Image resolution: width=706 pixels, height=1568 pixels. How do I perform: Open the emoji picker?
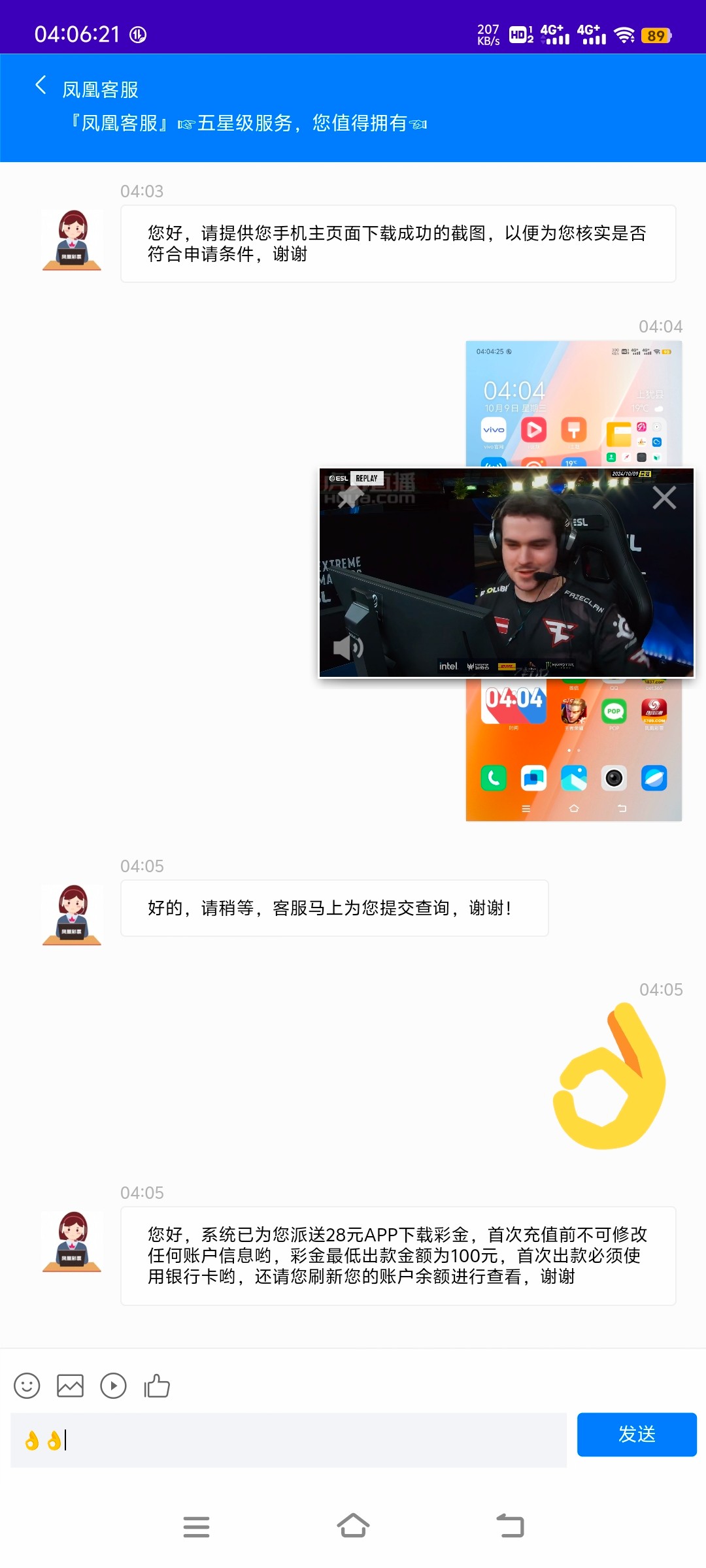click(x=27, y=1386)
